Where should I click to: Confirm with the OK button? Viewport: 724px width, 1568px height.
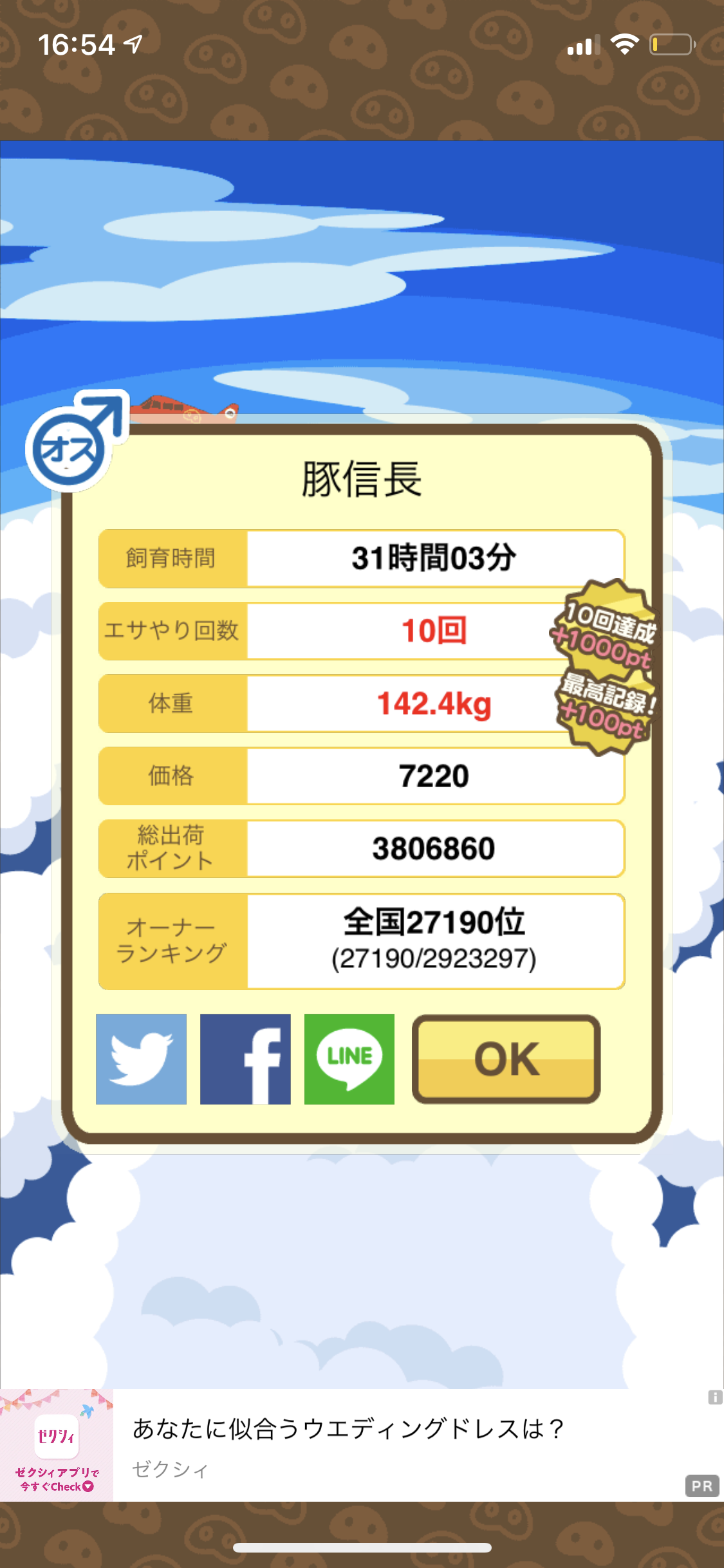click(x=506, y=1059)
